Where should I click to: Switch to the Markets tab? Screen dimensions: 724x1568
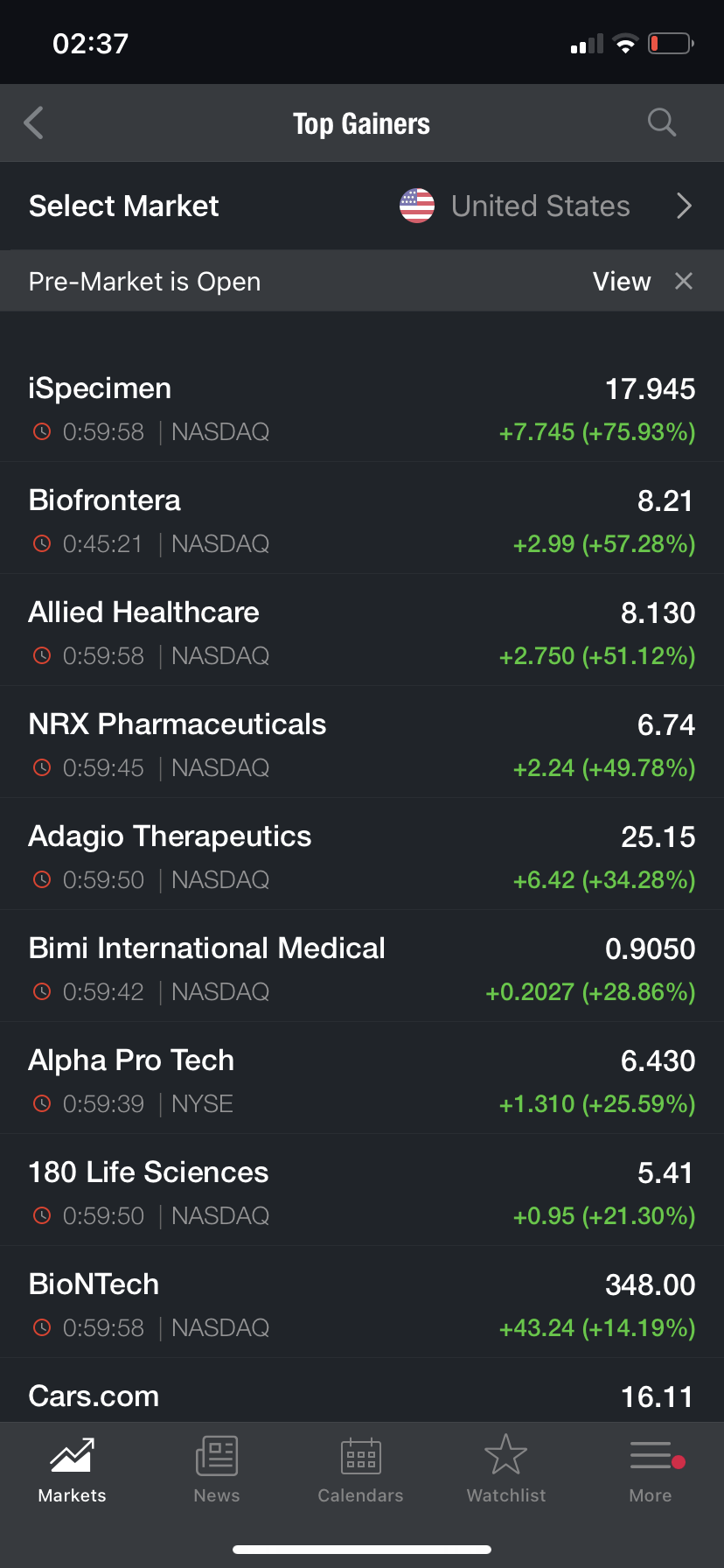[72, 1470]
